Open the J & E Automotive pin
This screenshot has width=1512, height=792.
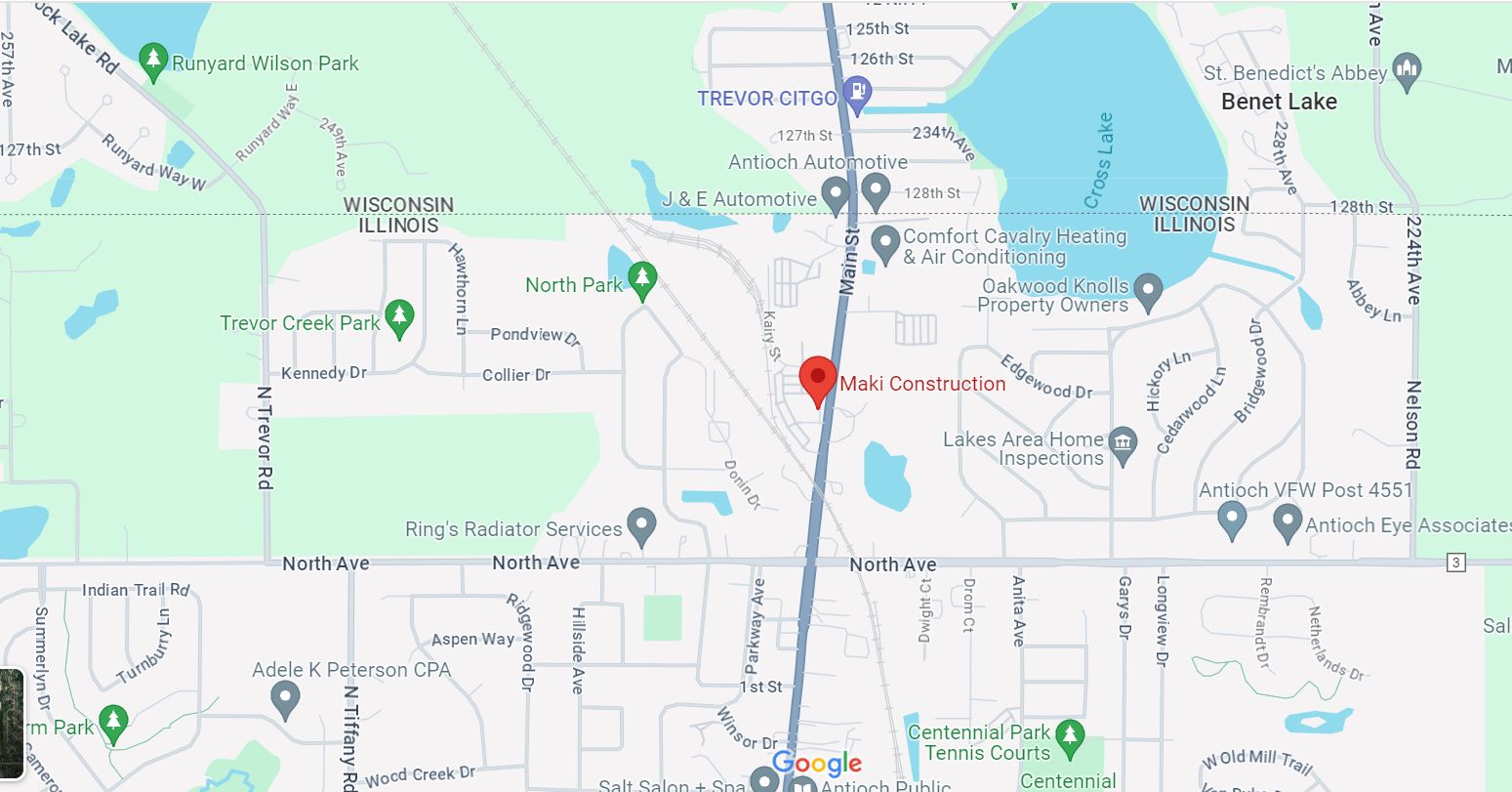(x=835, y=194)
